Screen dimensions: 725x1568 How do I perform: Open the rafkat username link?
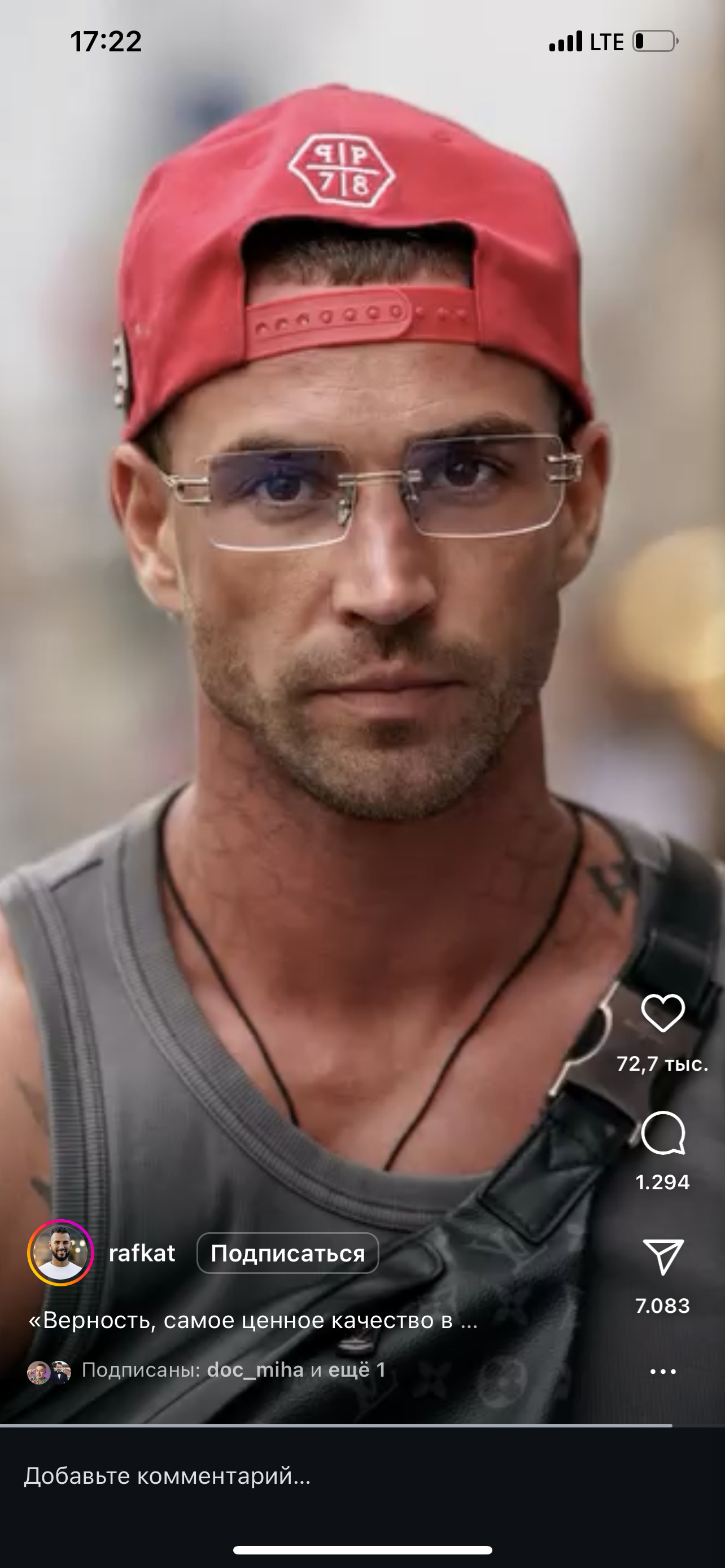[142, 1253]
